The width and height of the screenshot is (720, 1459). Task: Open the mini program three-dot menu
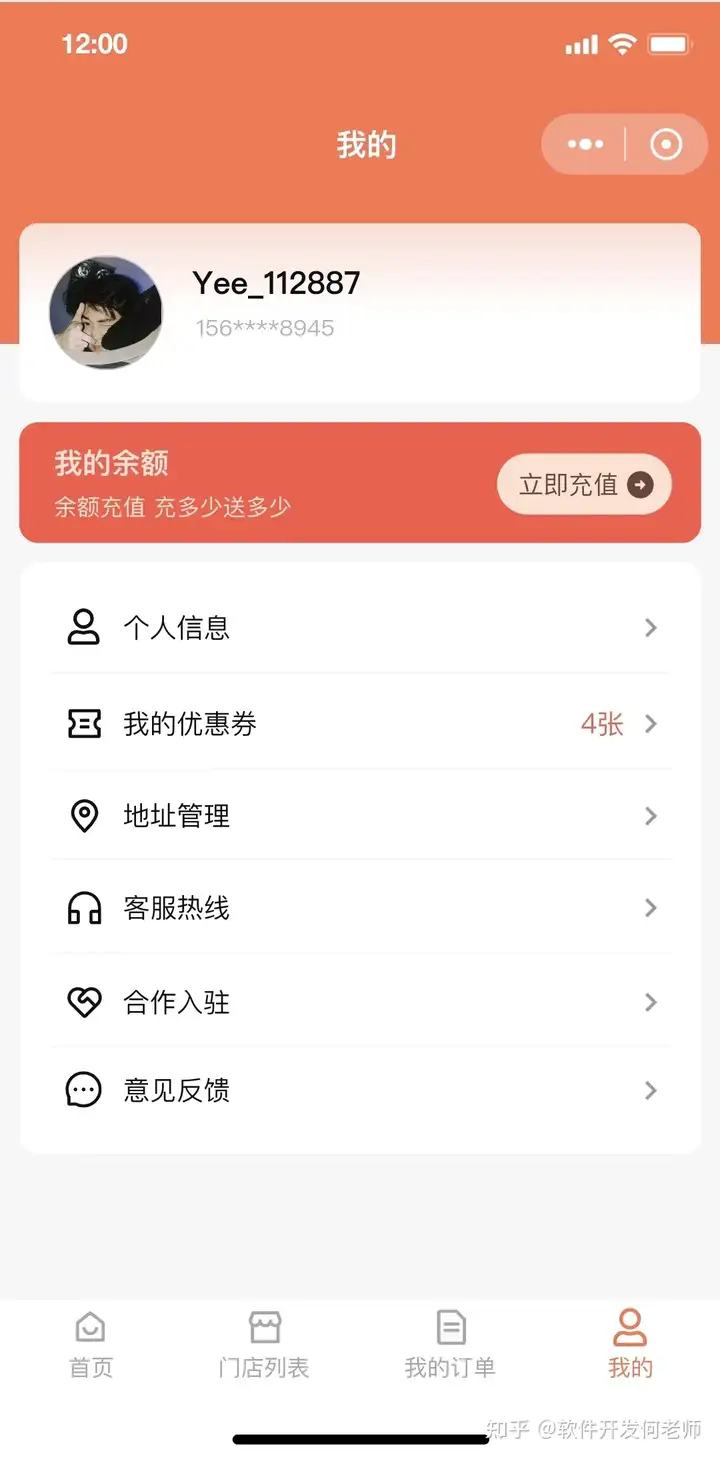click(585, 145)
